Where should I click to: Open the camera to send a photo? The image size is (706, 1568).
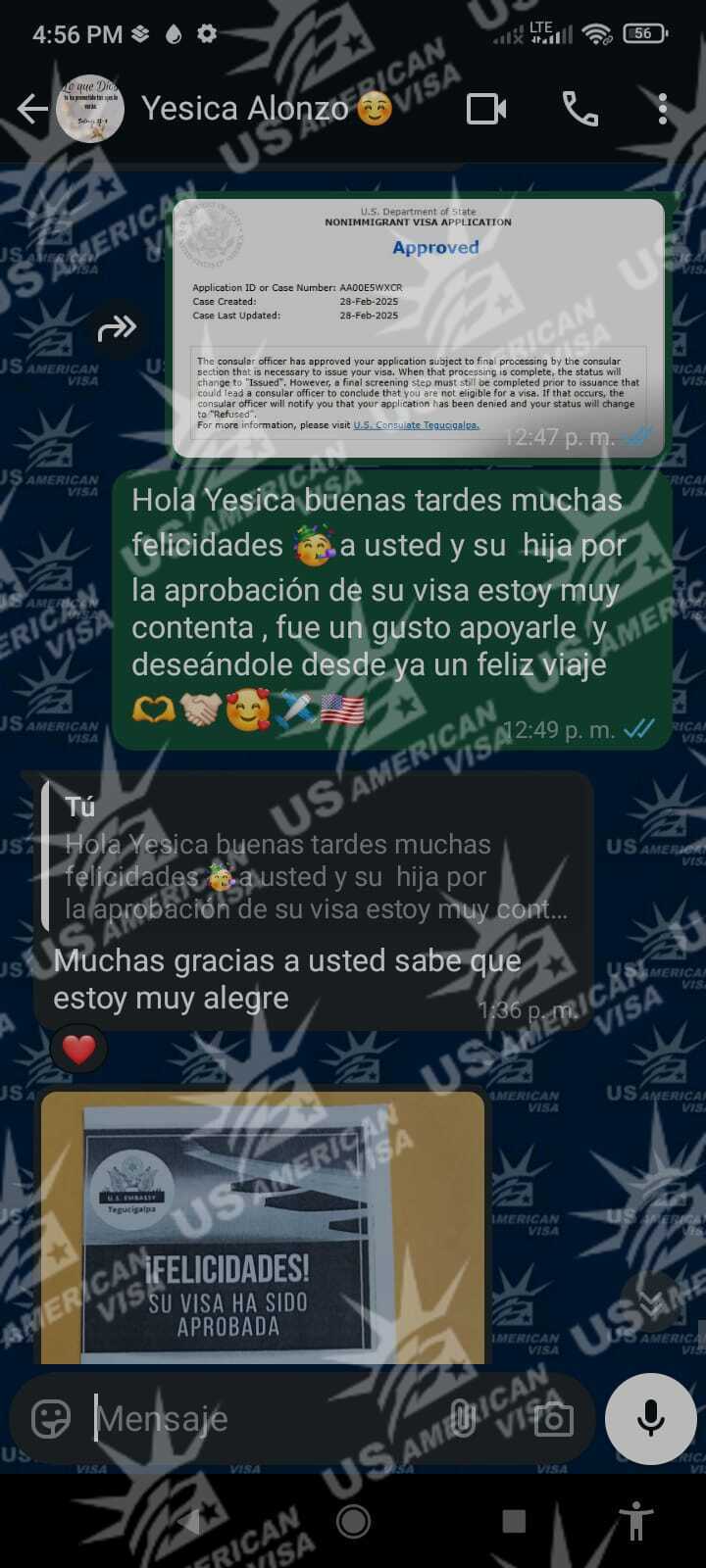point(553,1418)
